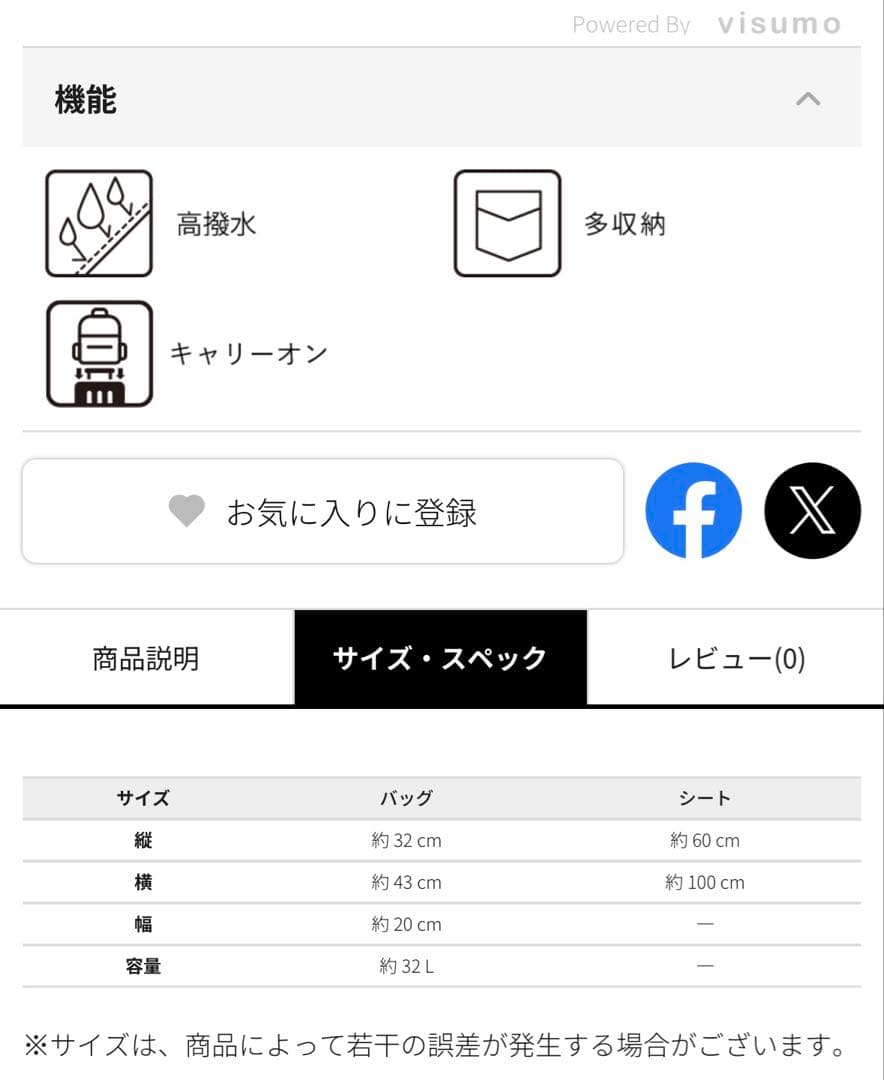Click the 容量 約32L capacity cell

pyautogui.click(x=407, y=966)
